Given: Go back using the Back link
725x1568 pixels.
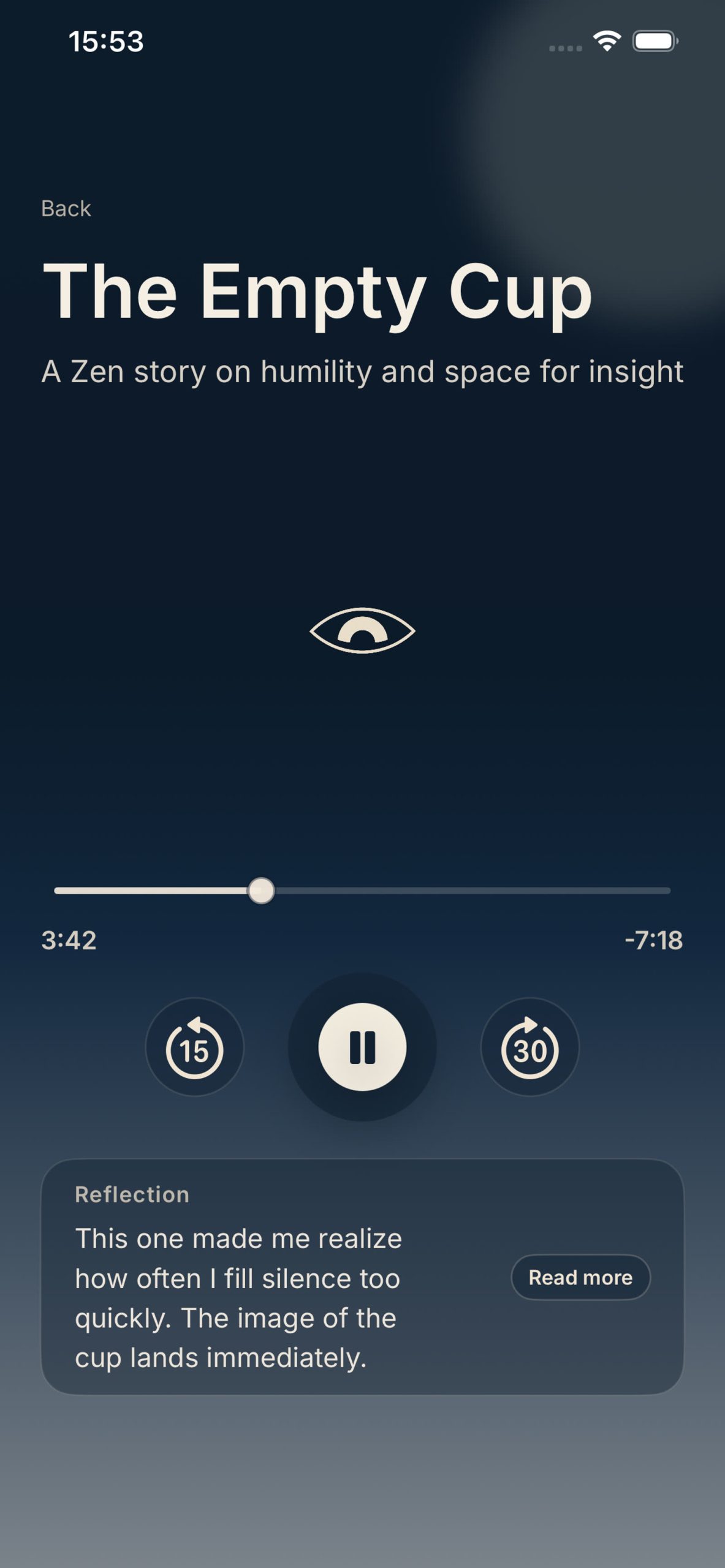Looking at the screenshot, I should (x=66, y=209).
